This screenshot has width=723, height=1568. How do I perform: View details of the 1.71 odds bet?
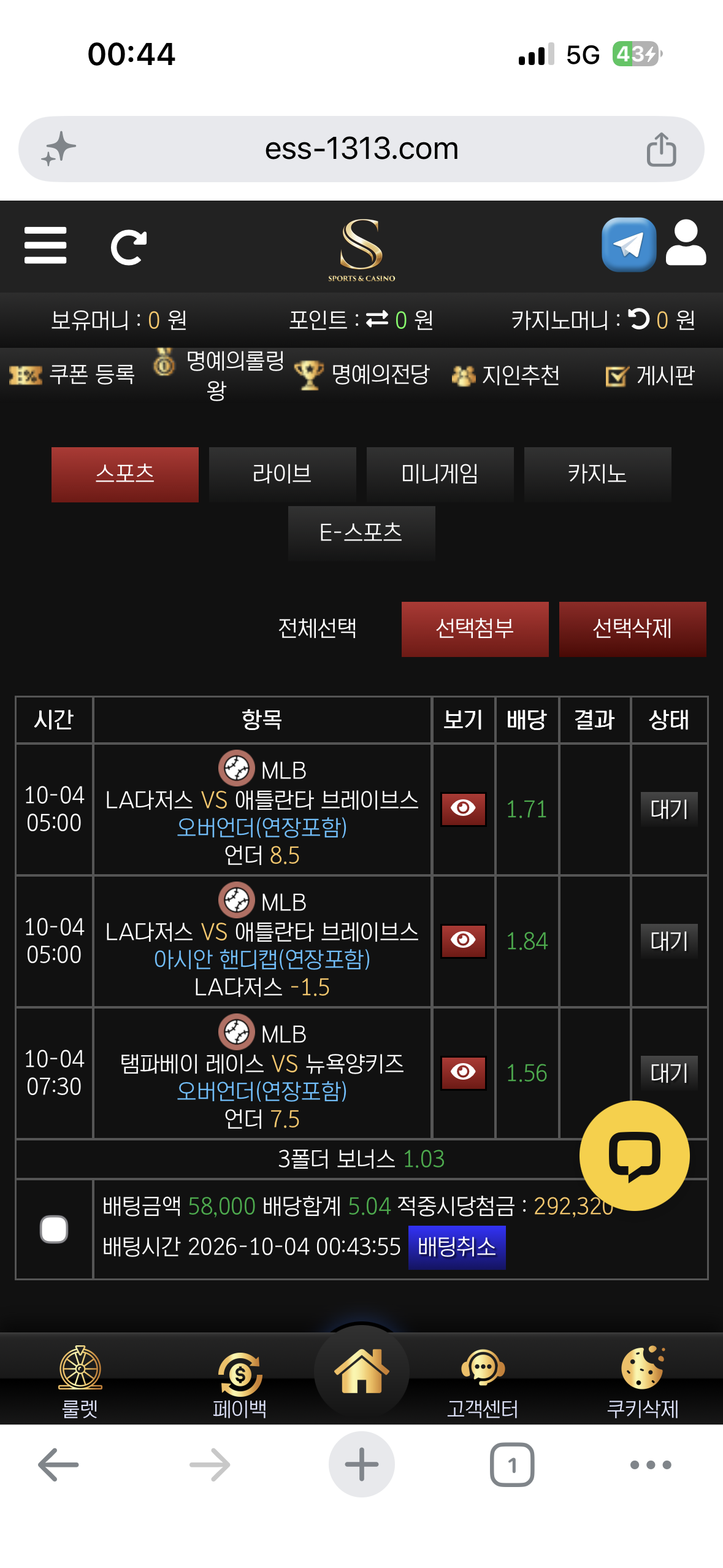tap(463, 809)
